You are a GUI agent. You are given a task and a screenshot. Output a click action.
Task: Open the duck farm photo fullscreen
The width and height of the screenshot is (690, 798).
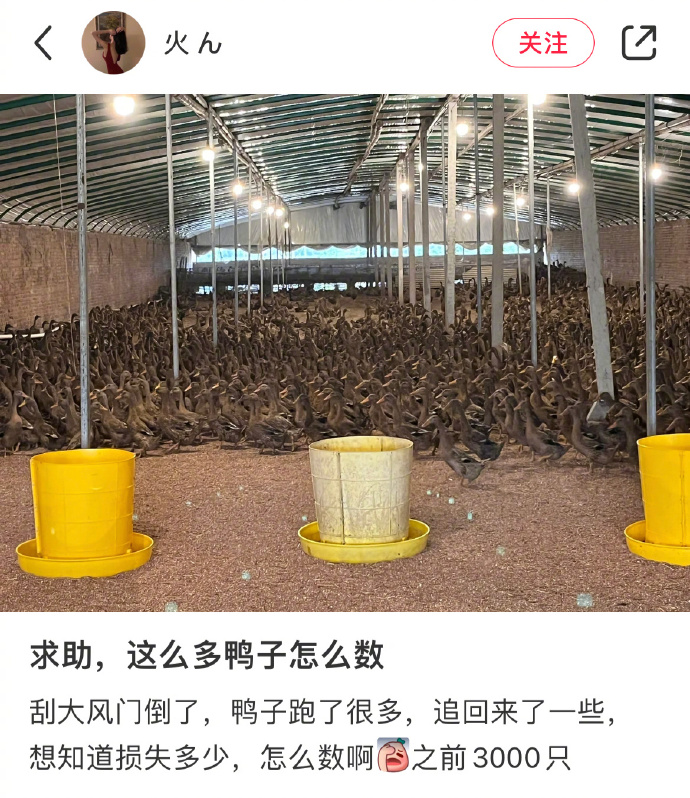coord(345,352)
